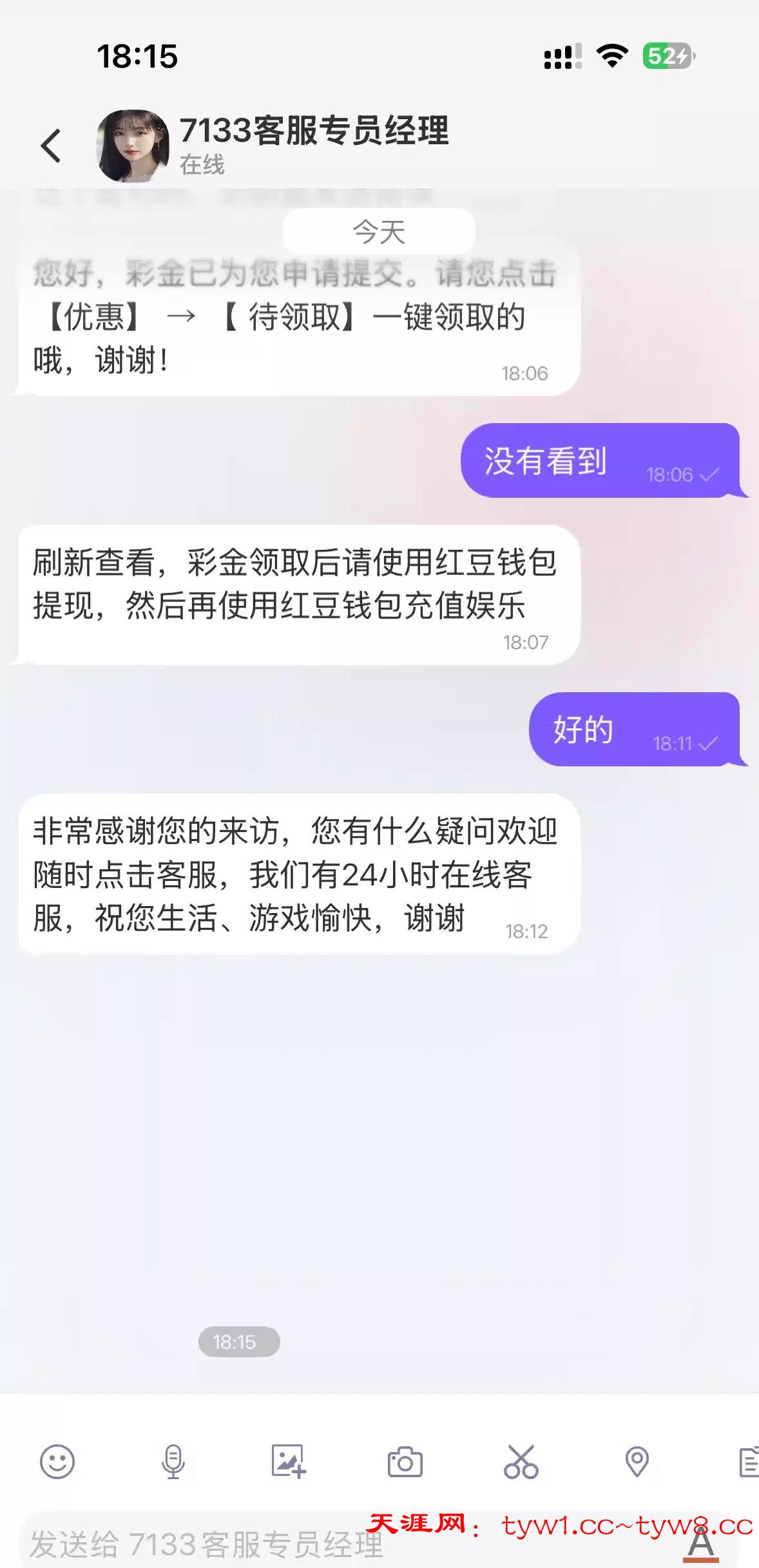The height and width of the screenshot is (1568, 759).
Task: Share a location with the pin icon
Action: coord(637,1462)
